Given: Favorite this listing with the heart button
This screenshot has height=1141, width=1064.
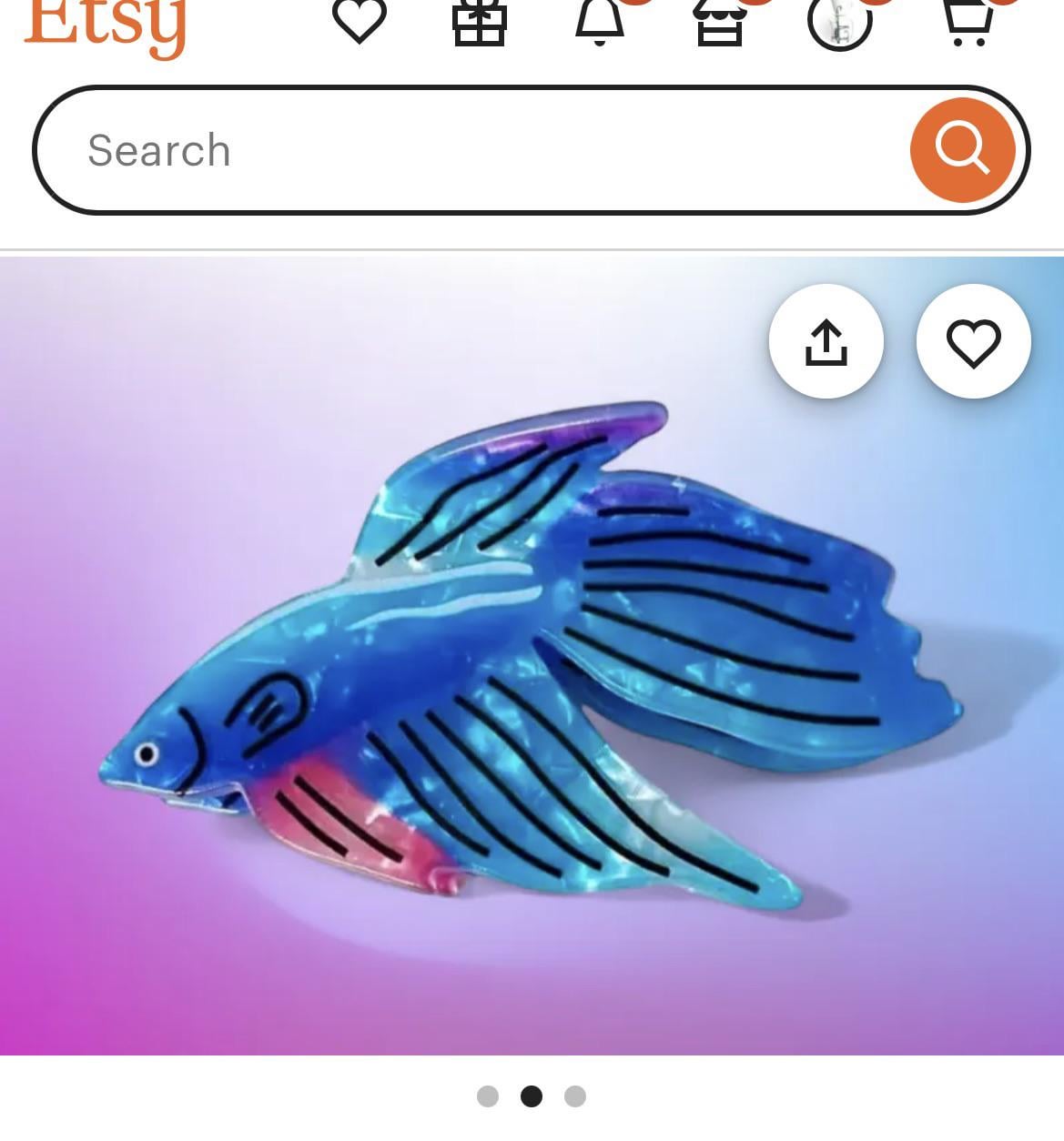Looking at the screenshot, I should (974, 341).
